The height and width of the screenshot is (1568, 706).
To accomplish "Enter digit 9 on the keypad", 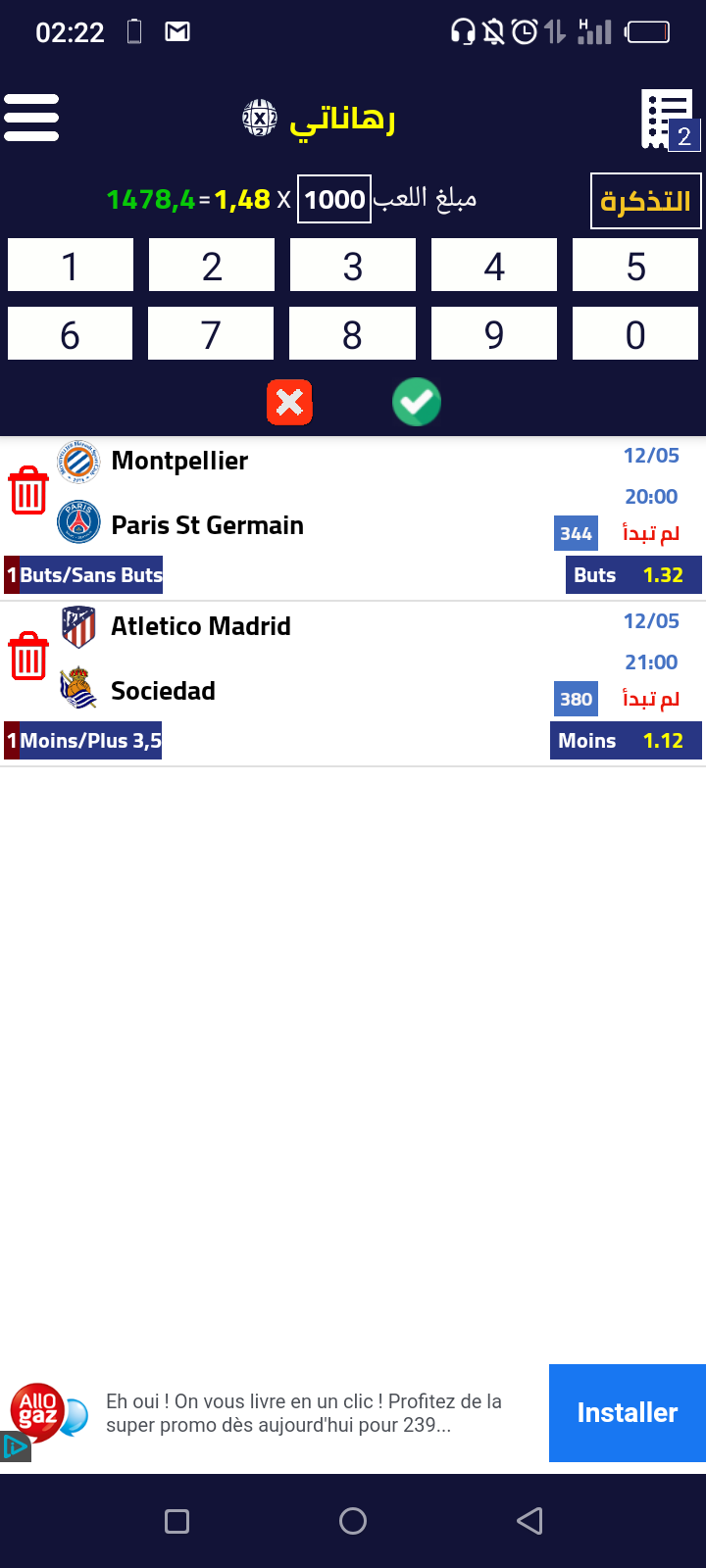I will [x=494, y=333].
